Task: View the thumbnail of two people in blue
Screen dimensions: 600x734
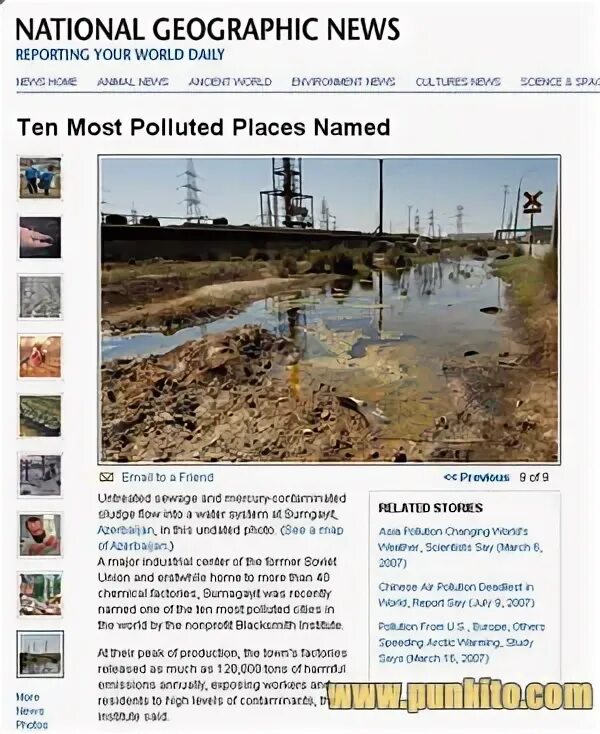Action: [x=40, y=177]
